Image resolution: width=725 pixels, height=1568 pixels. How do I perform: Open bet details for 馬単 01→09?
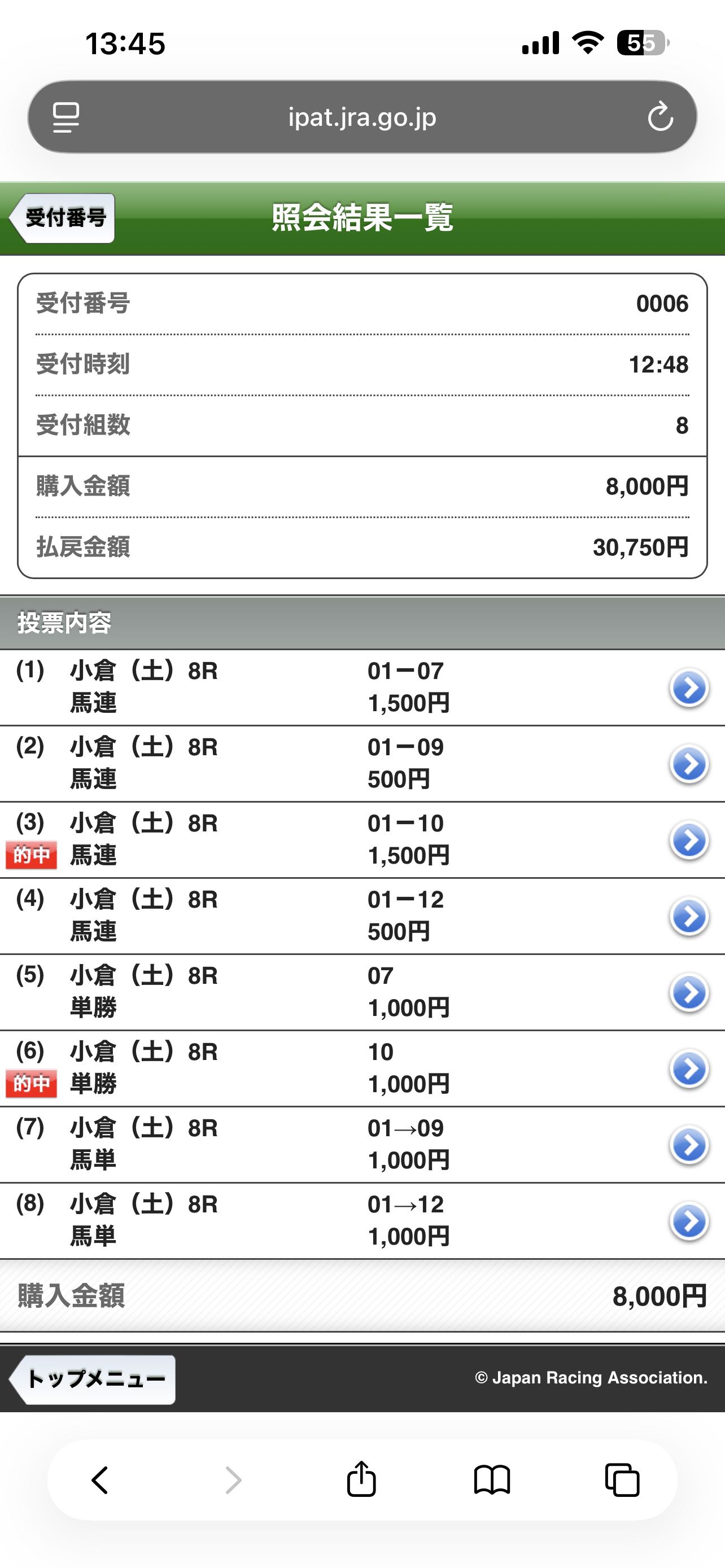[x=688, y=1145]
